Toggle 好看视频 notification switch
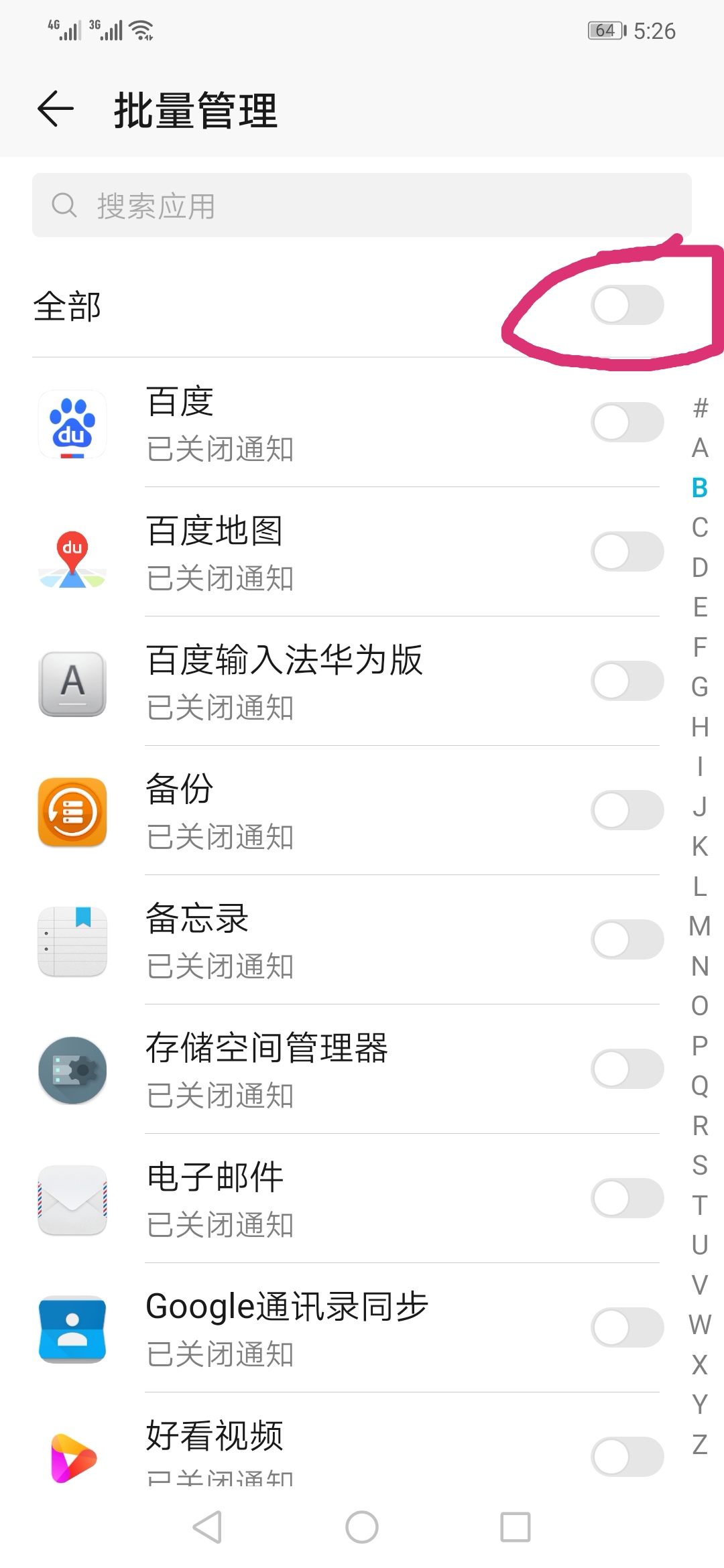This screenshot has width=724, height=1568. [627, 1457]
